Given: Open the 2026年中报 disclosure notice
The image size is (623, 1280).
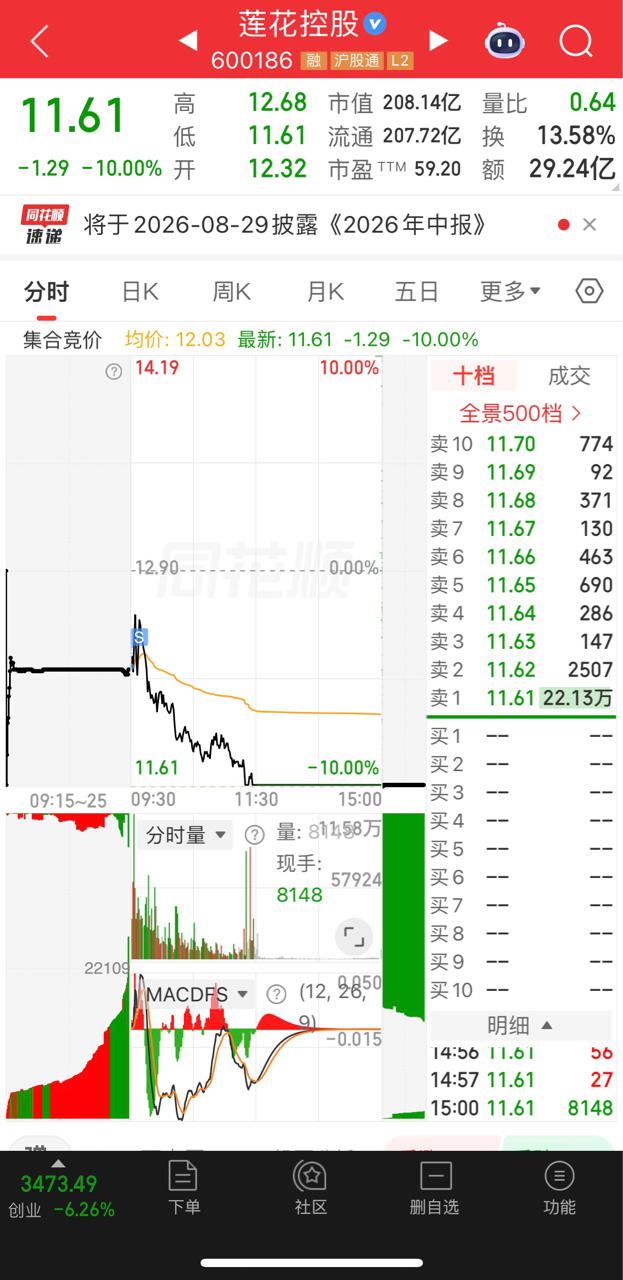Looking at the screenshot, I should [286, 225].
